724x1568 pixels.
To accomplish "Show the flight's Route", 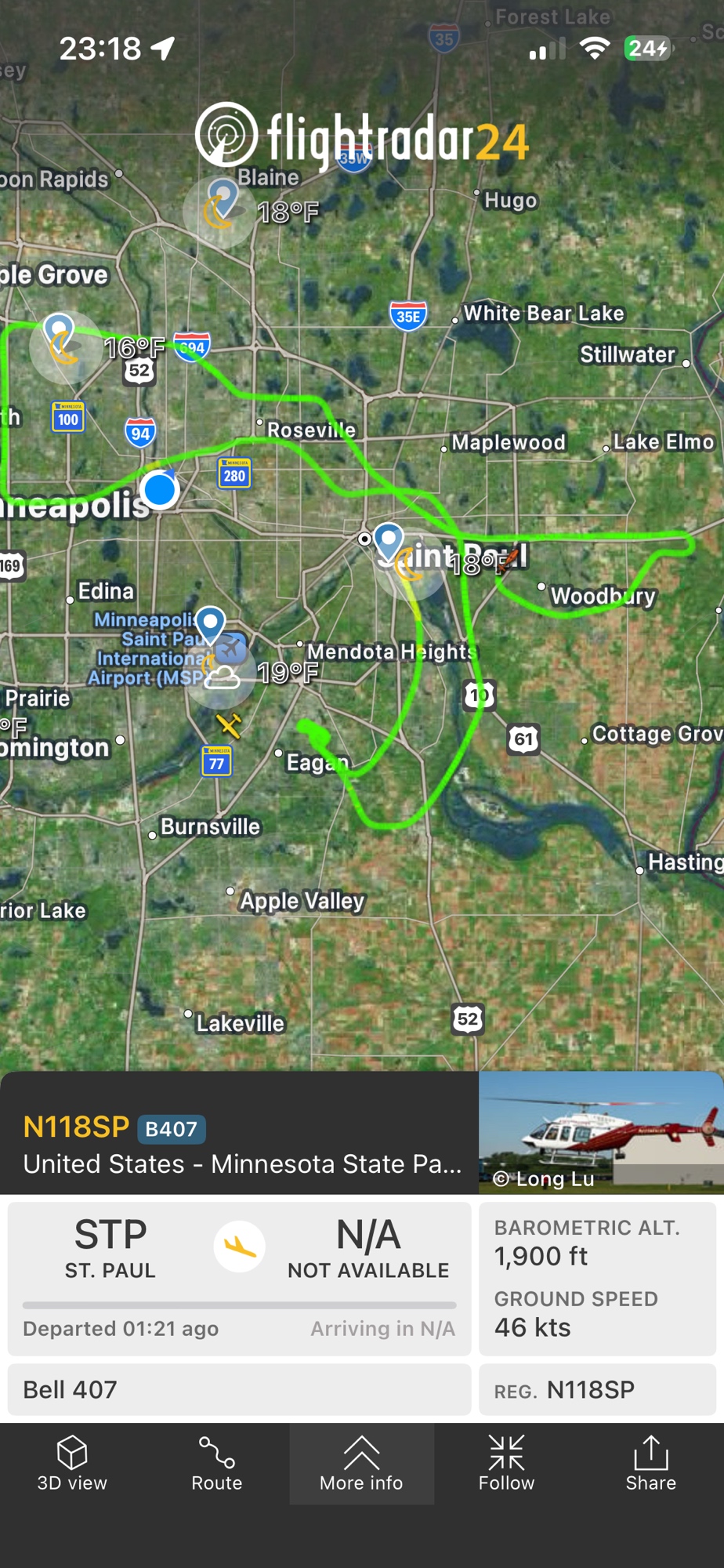I will point(217,1464).
